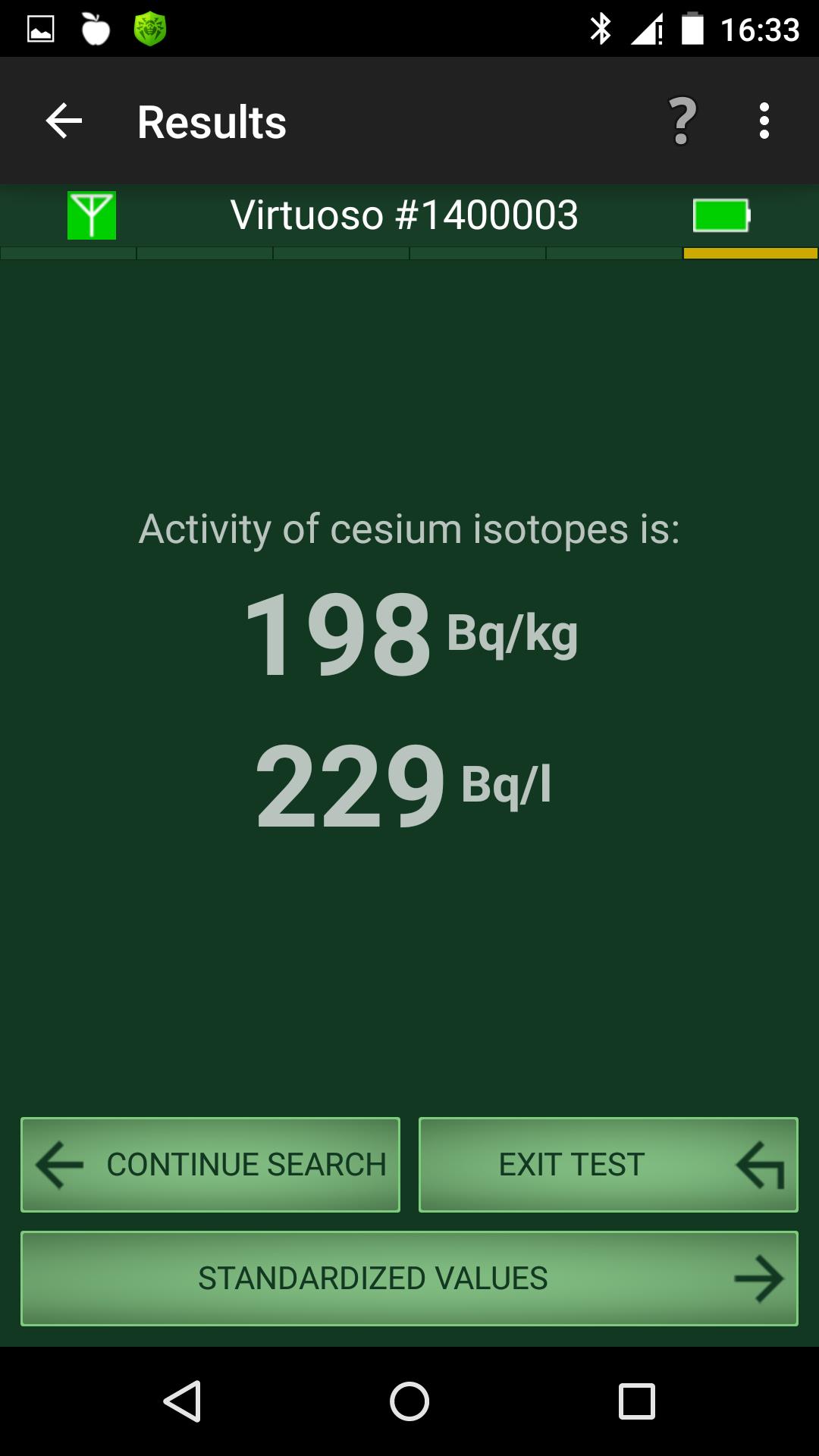Open Standardized Values
Viewport: 819px width, 1456px height.
(x=409, y=1279)
